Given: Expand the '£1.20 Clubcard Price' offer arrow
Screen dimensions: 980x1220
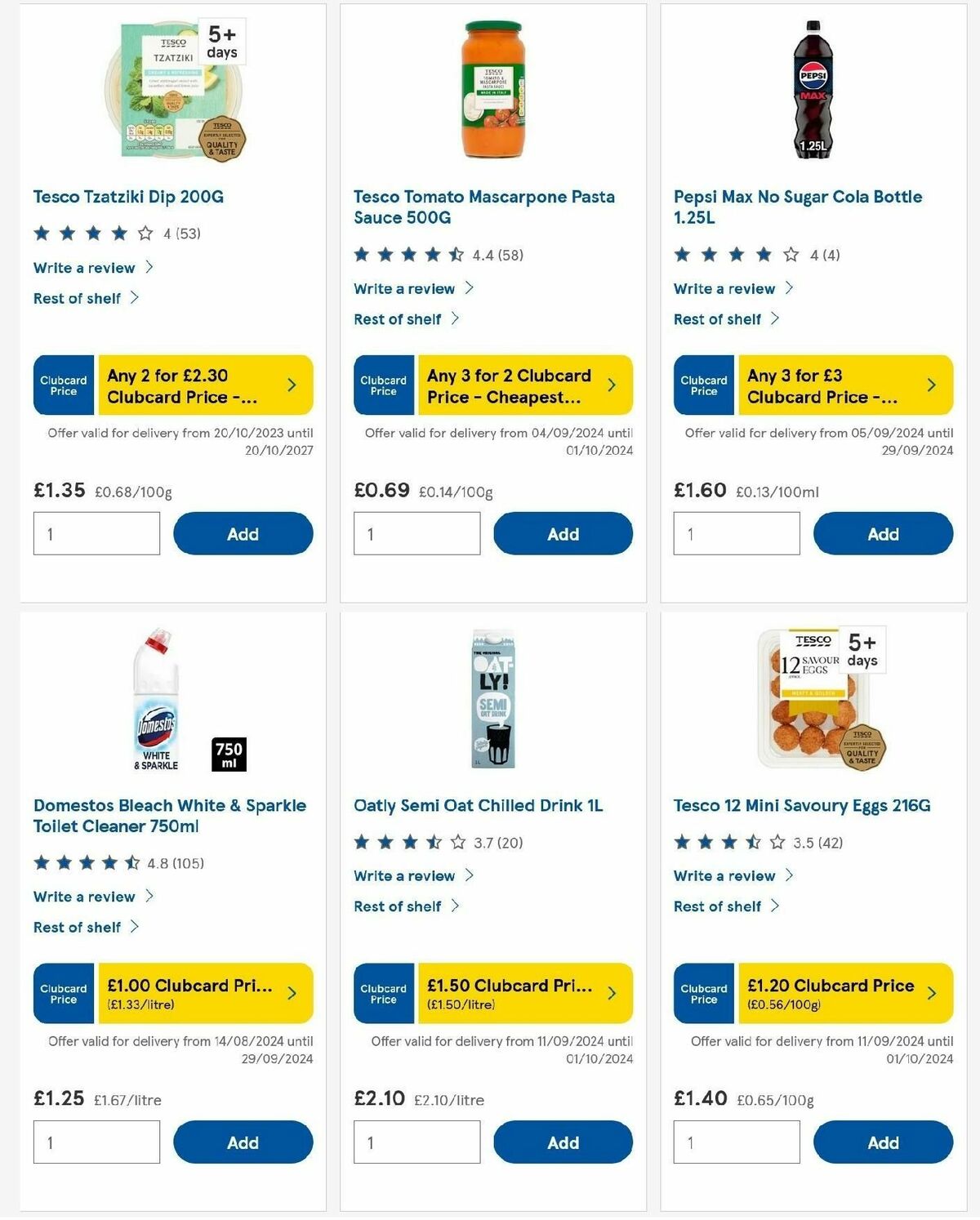Looking at the screenshot, I should click(932, 993).
